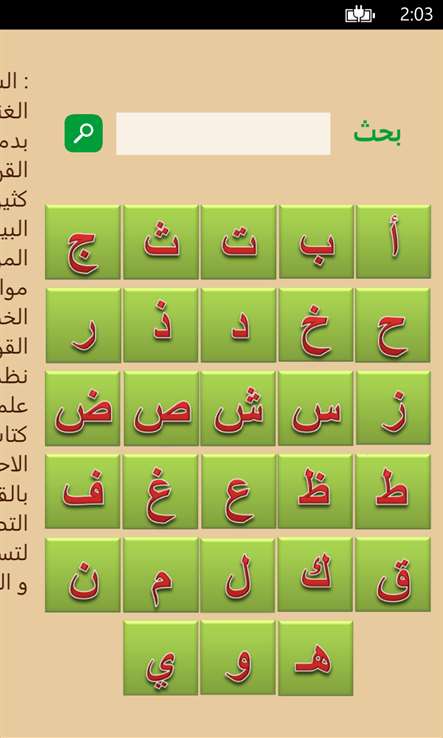Open entries for letter ف

(x=83, y=492)
